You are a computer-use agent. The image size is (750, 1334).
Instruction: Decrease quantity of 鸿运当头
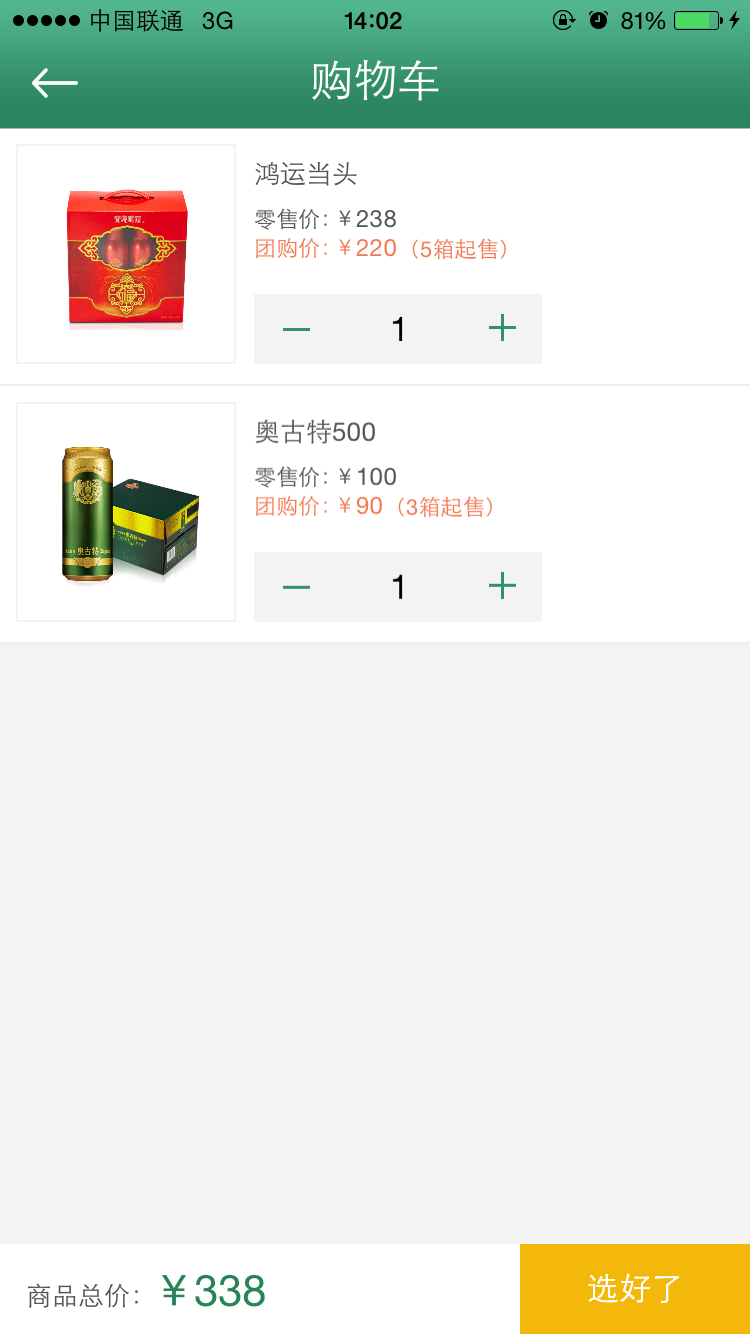point(296,329)
